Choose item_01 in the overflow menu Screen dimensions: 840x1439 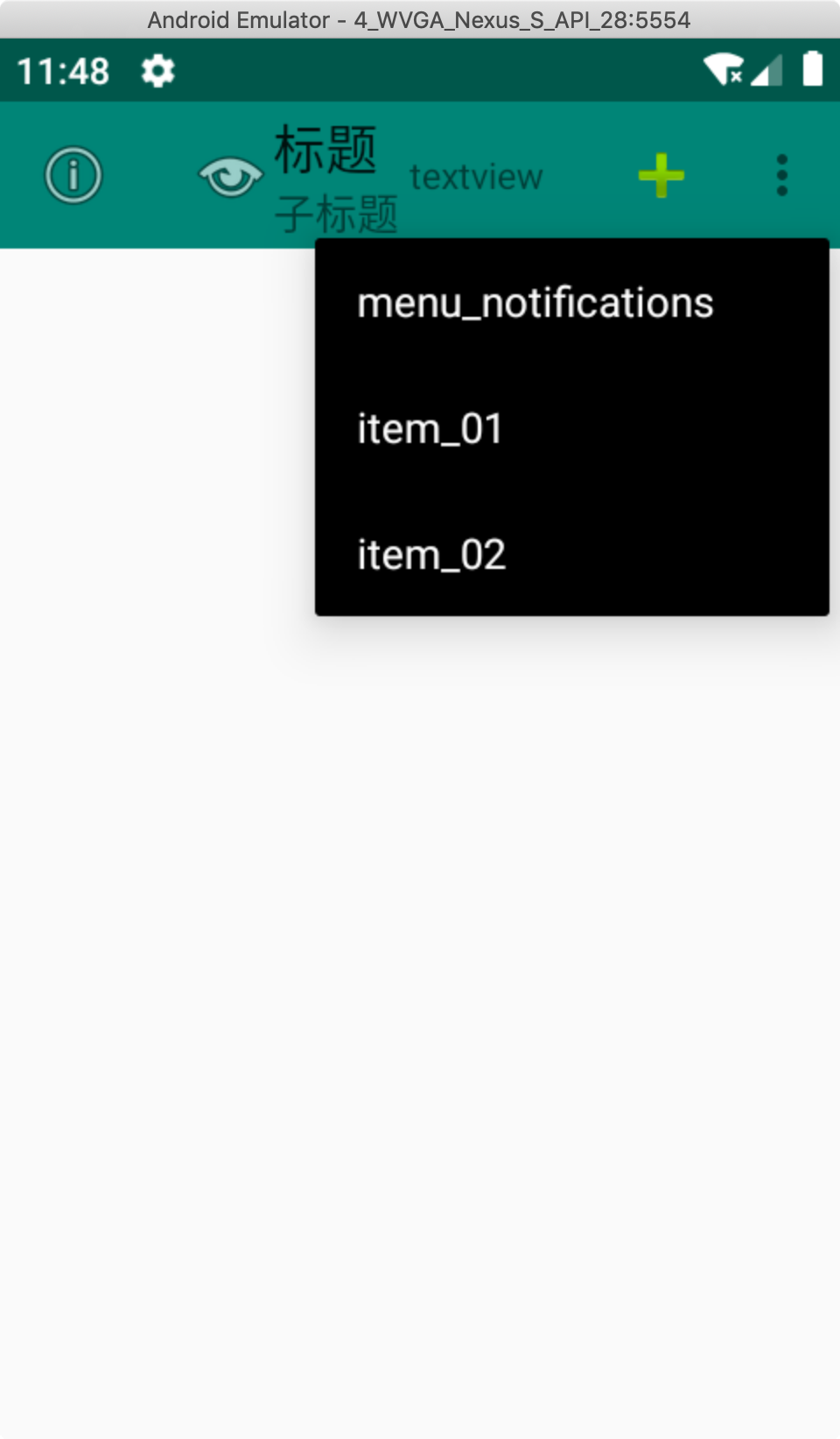[571, 429]
